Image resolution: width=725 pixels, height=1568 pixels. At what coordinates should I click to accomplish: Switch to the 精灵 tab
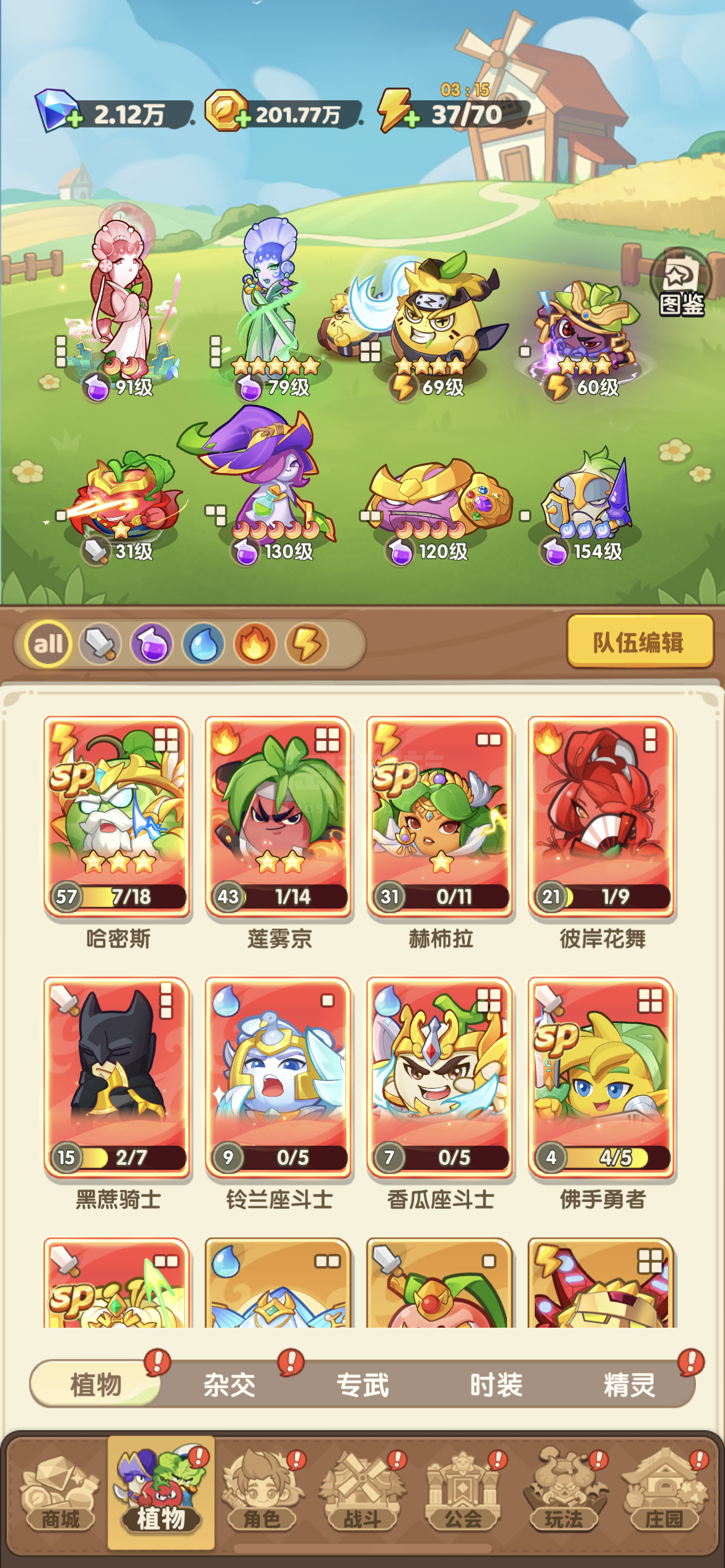[630, 1385]
